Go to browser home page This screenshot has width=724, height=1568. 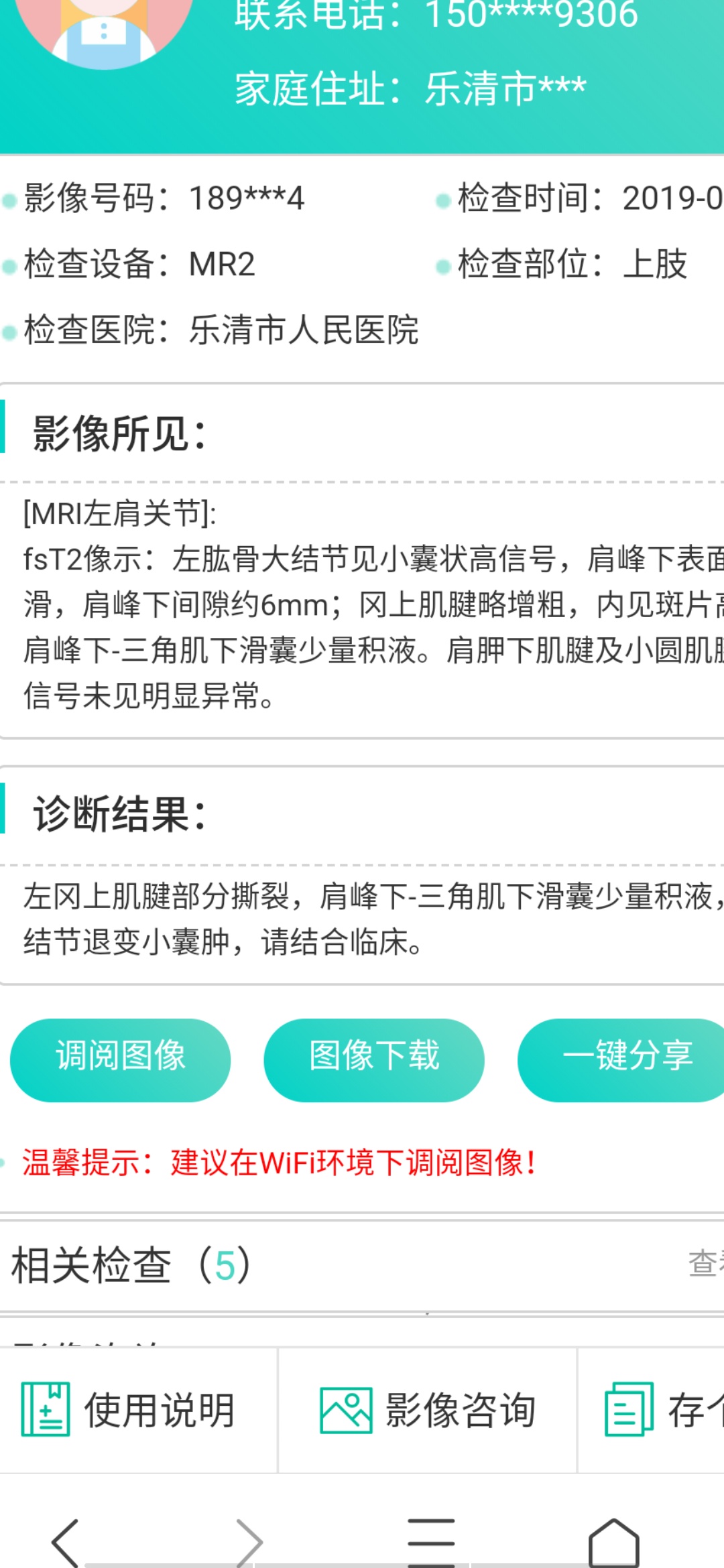(613, 1541)
